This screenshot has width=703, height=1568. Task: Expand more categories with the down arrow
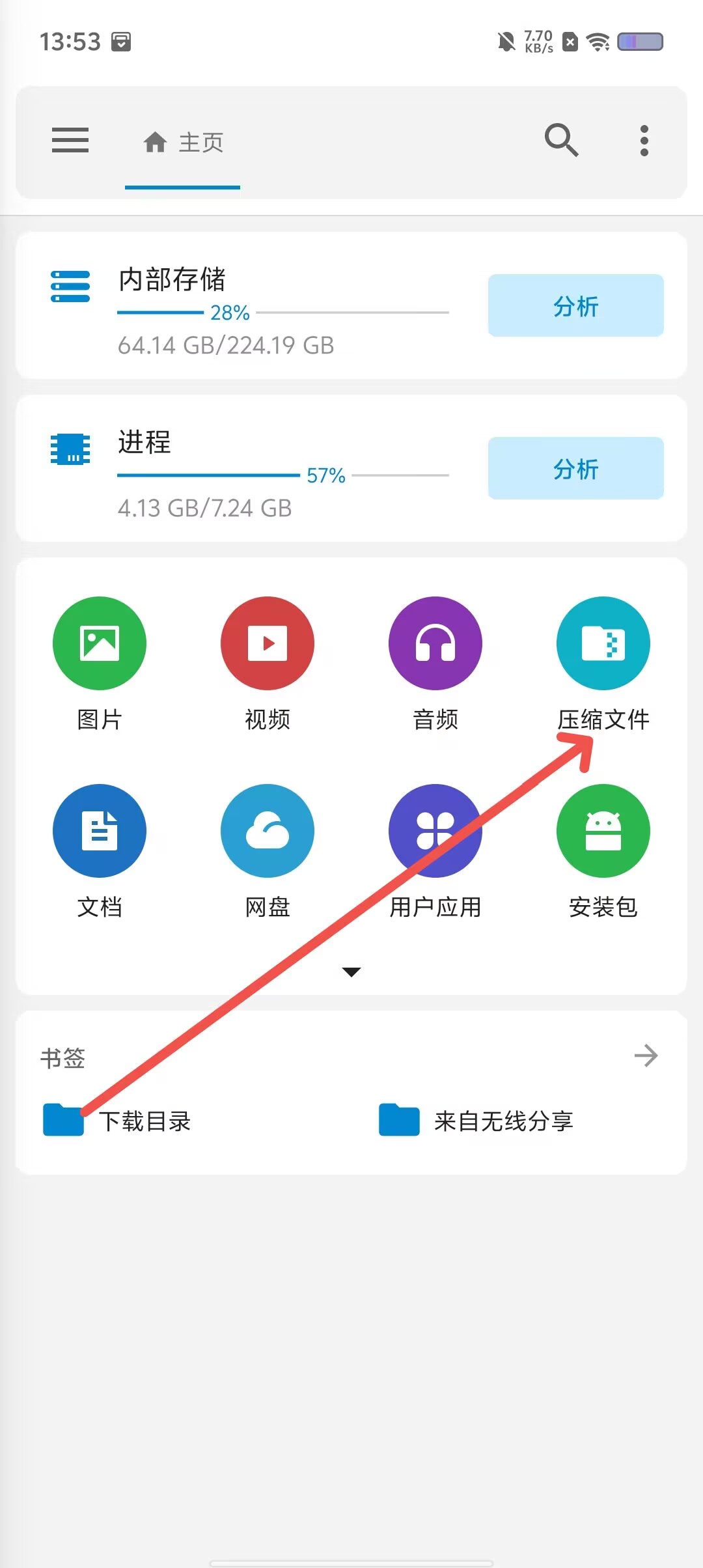point(351,972)
